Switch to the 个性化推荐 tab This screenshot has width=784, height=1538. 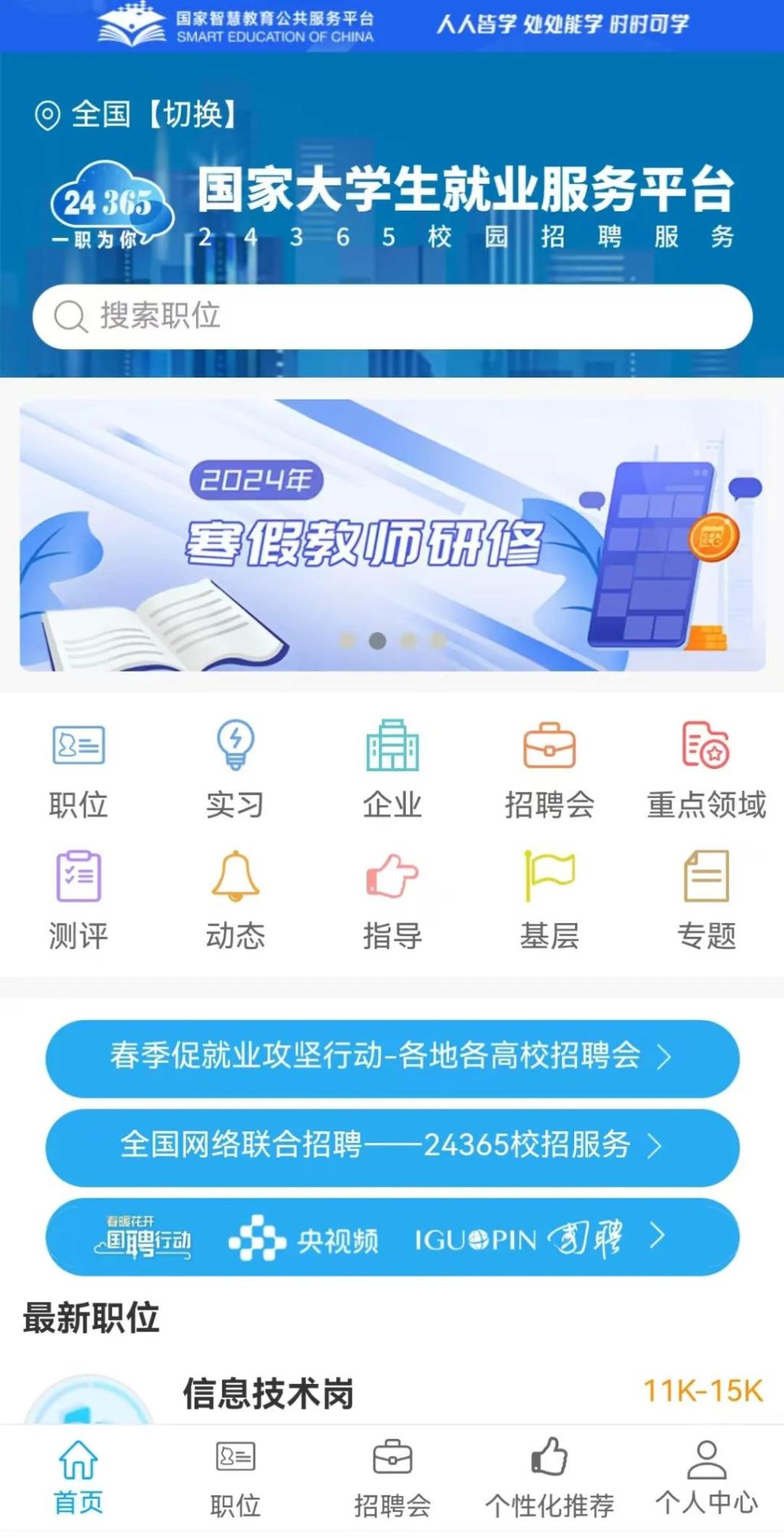(x=549, y=1478)
